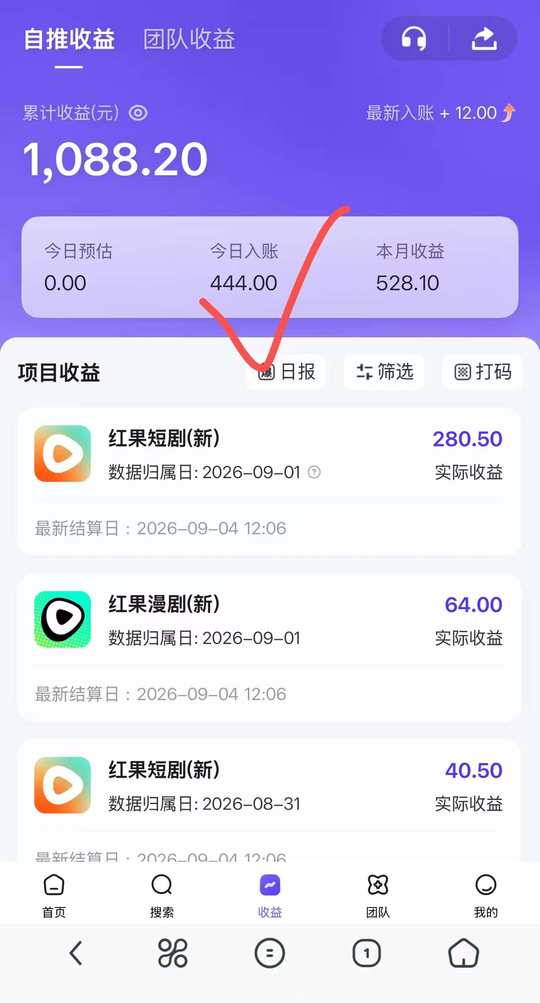Tap the system home button

click(x=463, y=953)
